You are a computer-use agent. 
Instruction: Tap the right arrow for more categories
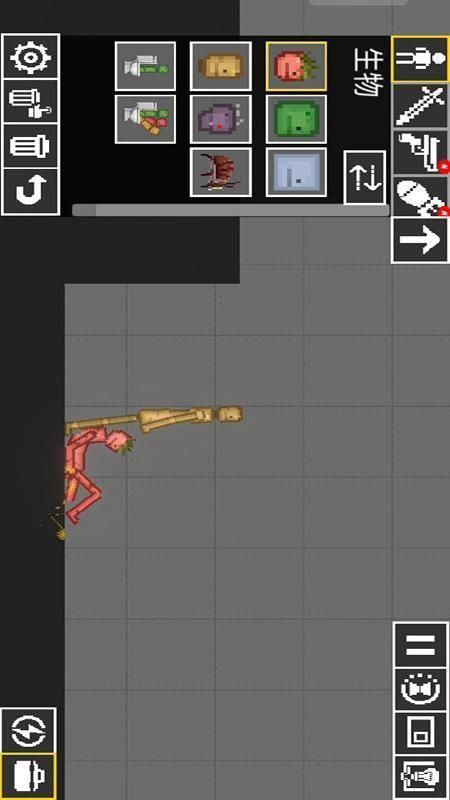click(x=420, y=240)
